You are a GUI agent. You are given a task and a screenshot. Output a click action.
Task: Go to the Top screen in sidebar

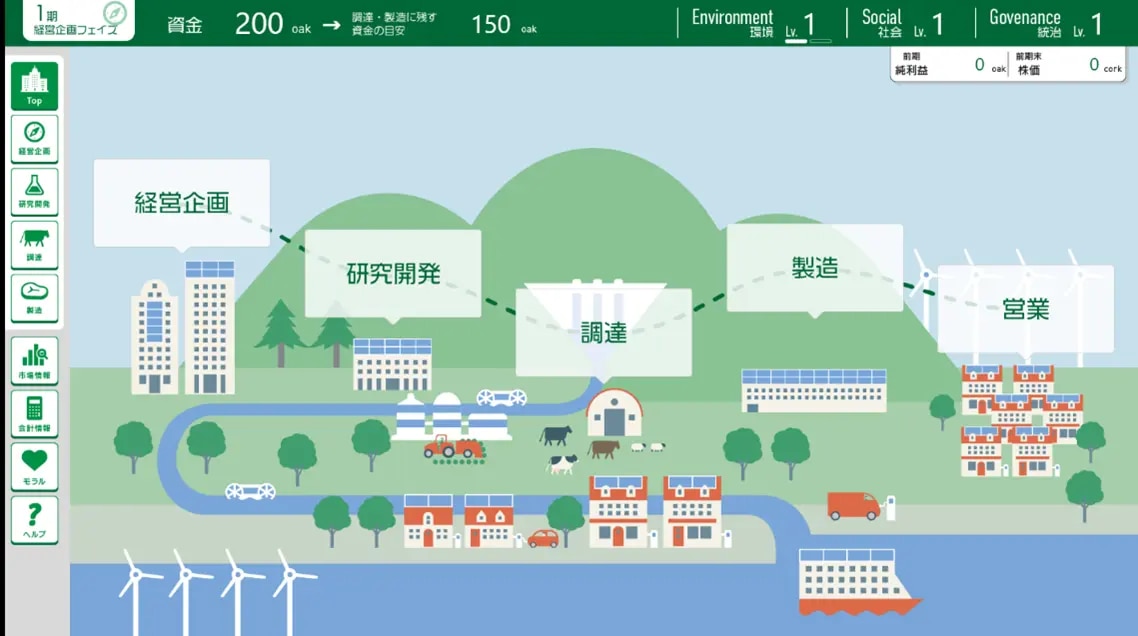click(x=34, y=86)
